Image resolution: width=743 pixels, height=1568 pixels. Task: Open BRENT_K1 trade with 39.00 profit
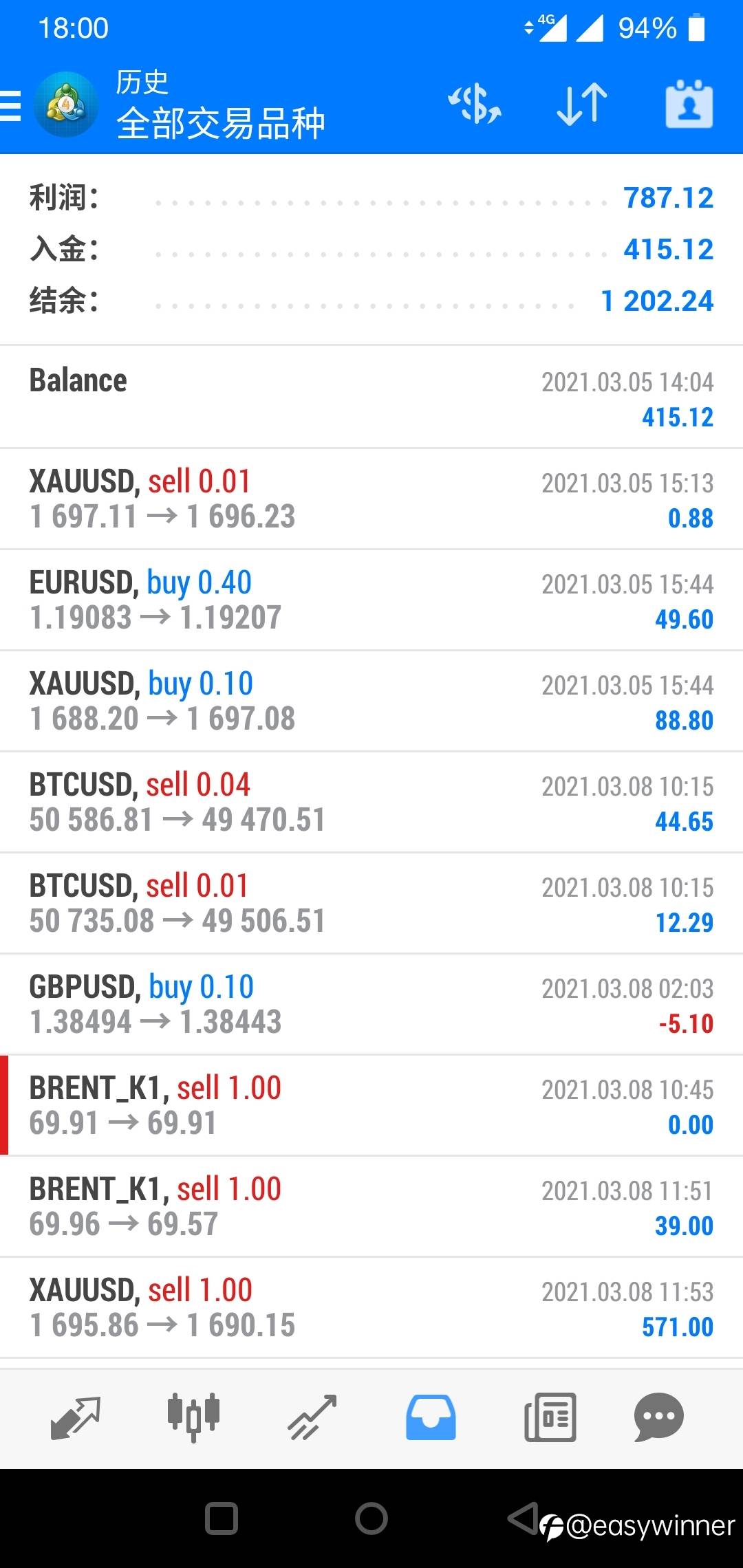click(x=371, y=1207)
